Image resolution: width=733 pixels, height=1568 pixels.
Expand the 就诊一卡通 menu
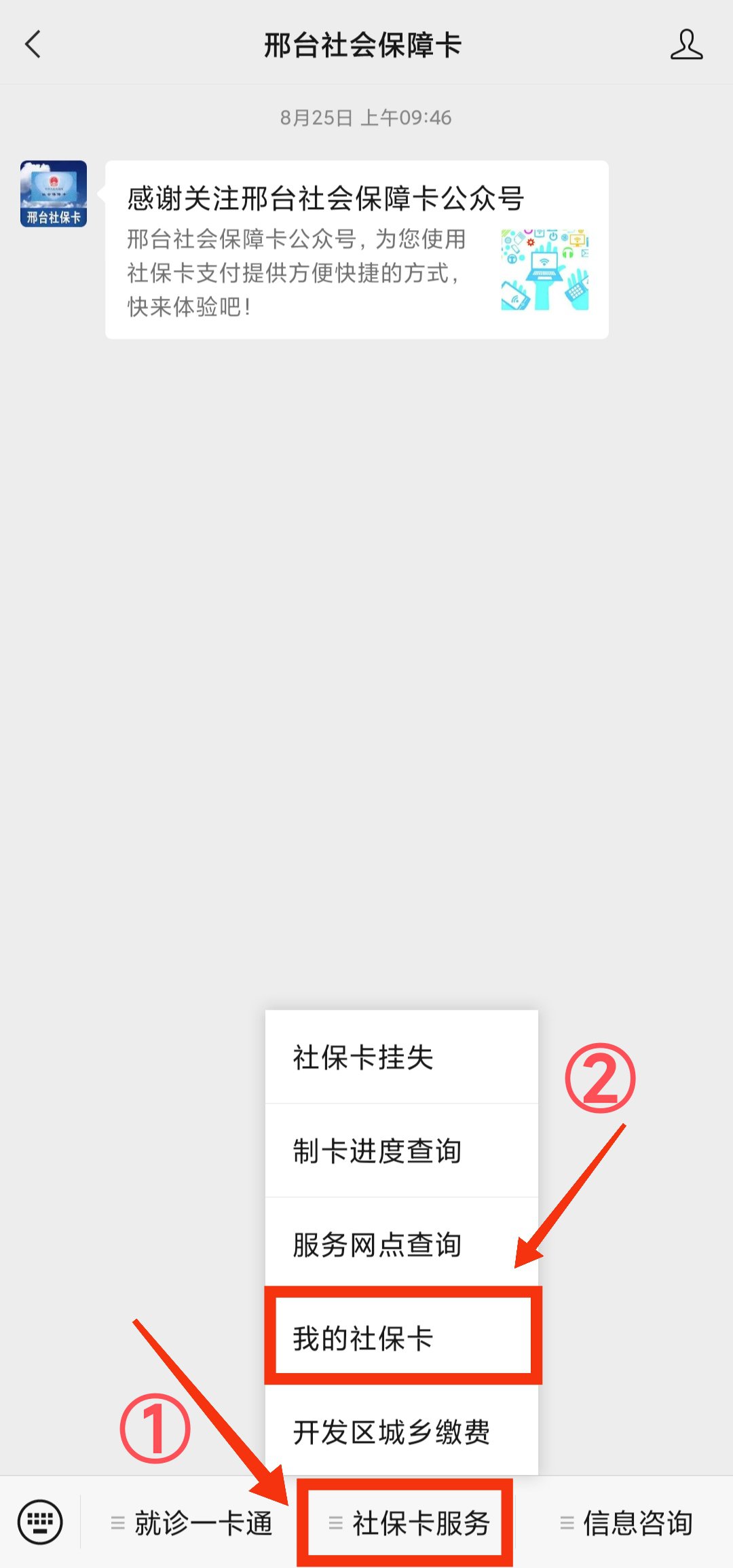(192, 1523)
